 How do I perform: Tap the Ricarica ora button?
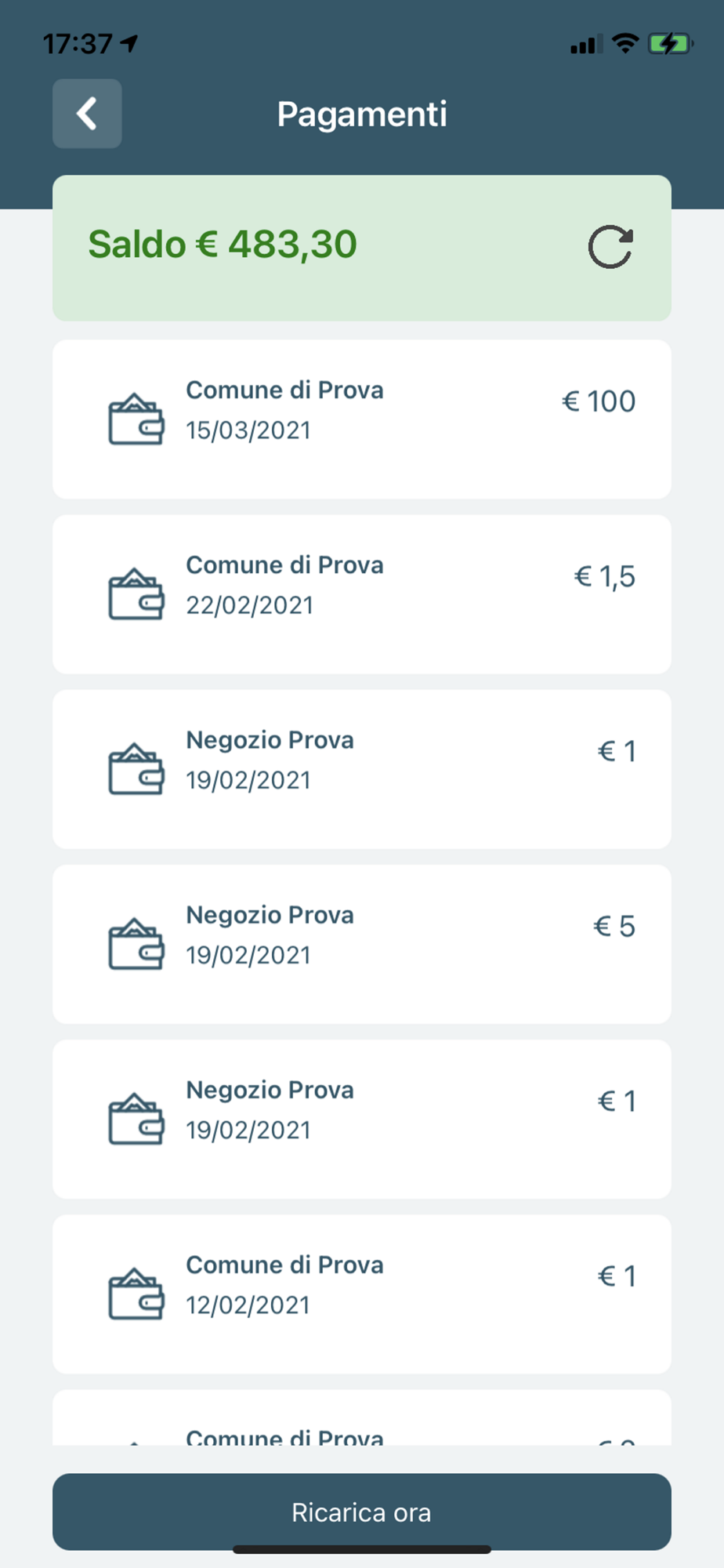tap(361, 1512)
